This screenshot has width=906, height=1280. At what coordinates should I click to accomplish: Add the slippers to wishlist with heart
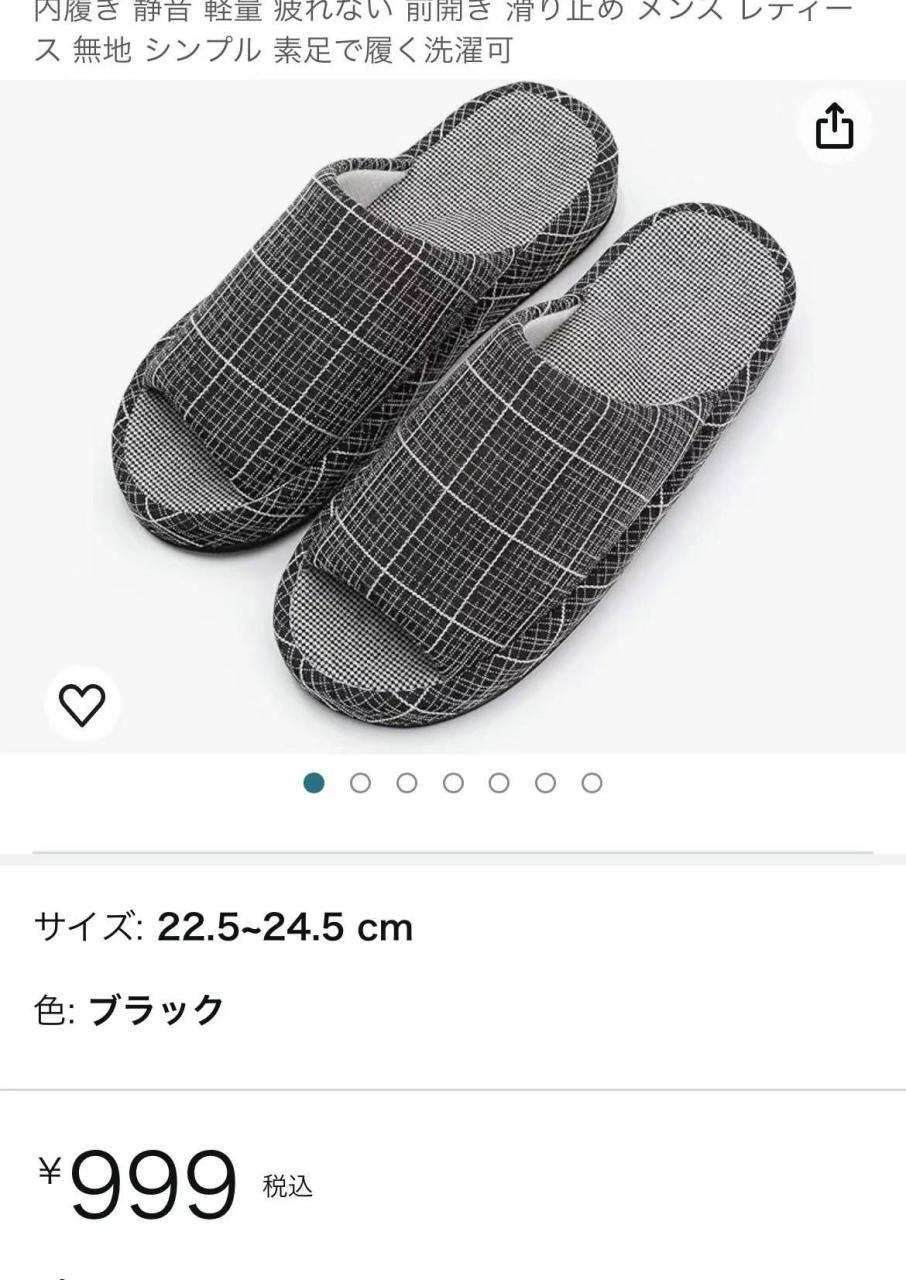click(82, 705)
